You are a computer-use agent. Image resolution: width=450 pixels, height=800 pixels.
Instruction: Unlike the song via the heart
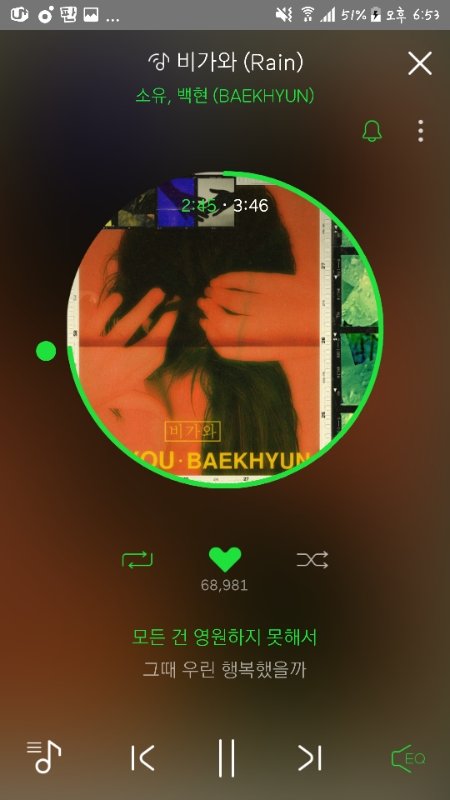225,560
